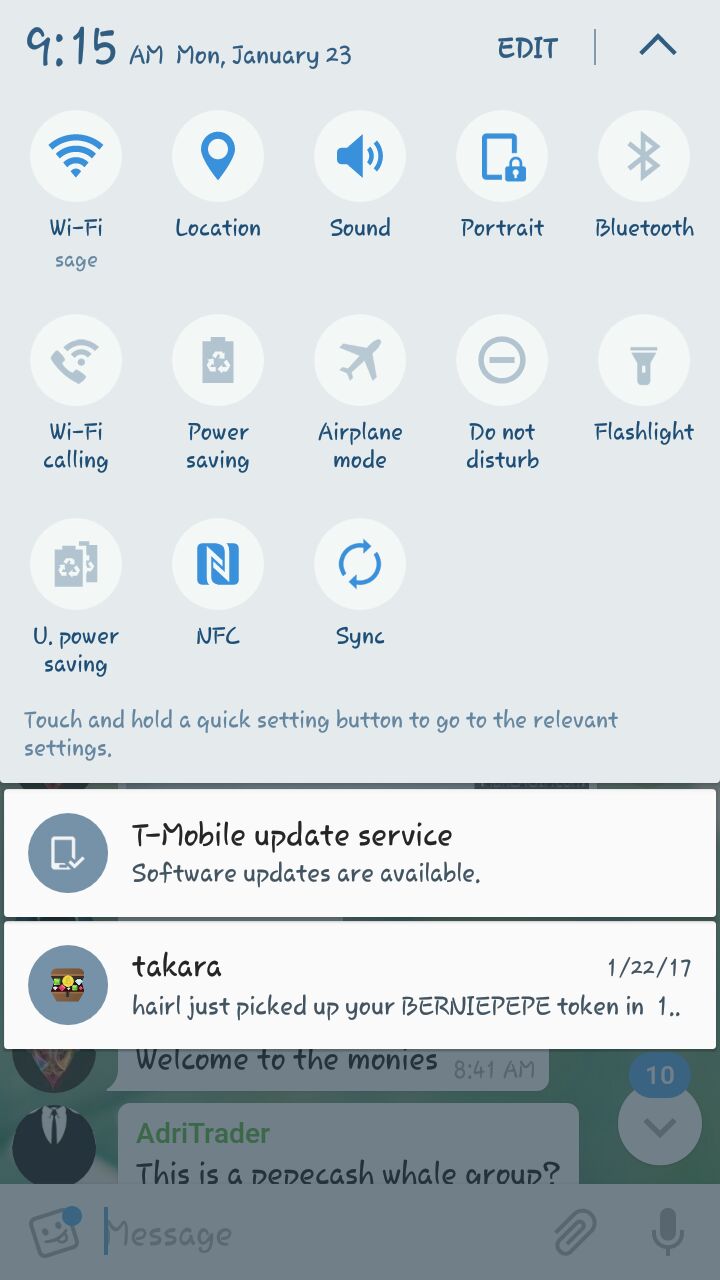Enable Power saving mode
This screenshot has width=720, height=1280.
pyautogui.click(x=218, y=361)
